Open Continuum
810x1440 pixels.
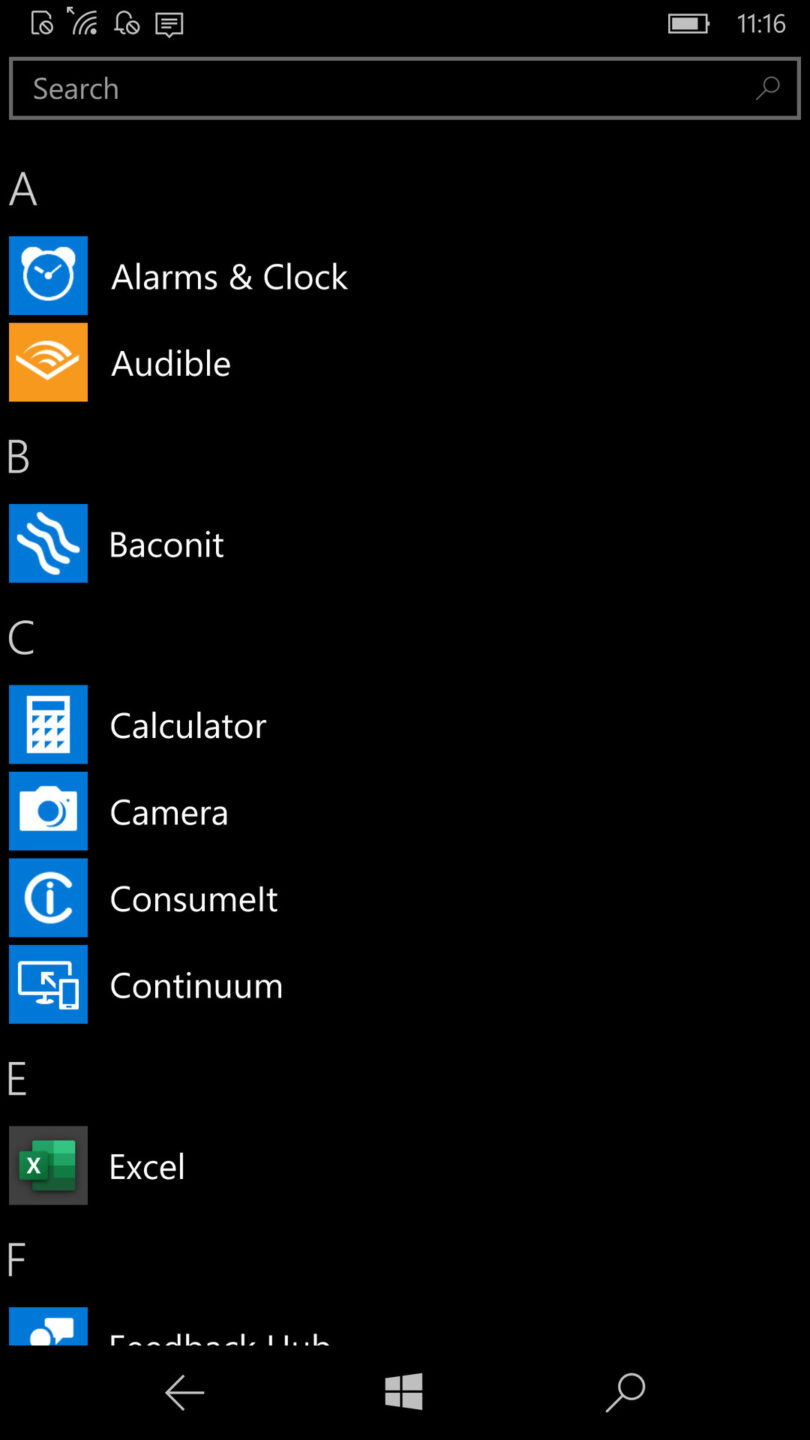[196, 985]
